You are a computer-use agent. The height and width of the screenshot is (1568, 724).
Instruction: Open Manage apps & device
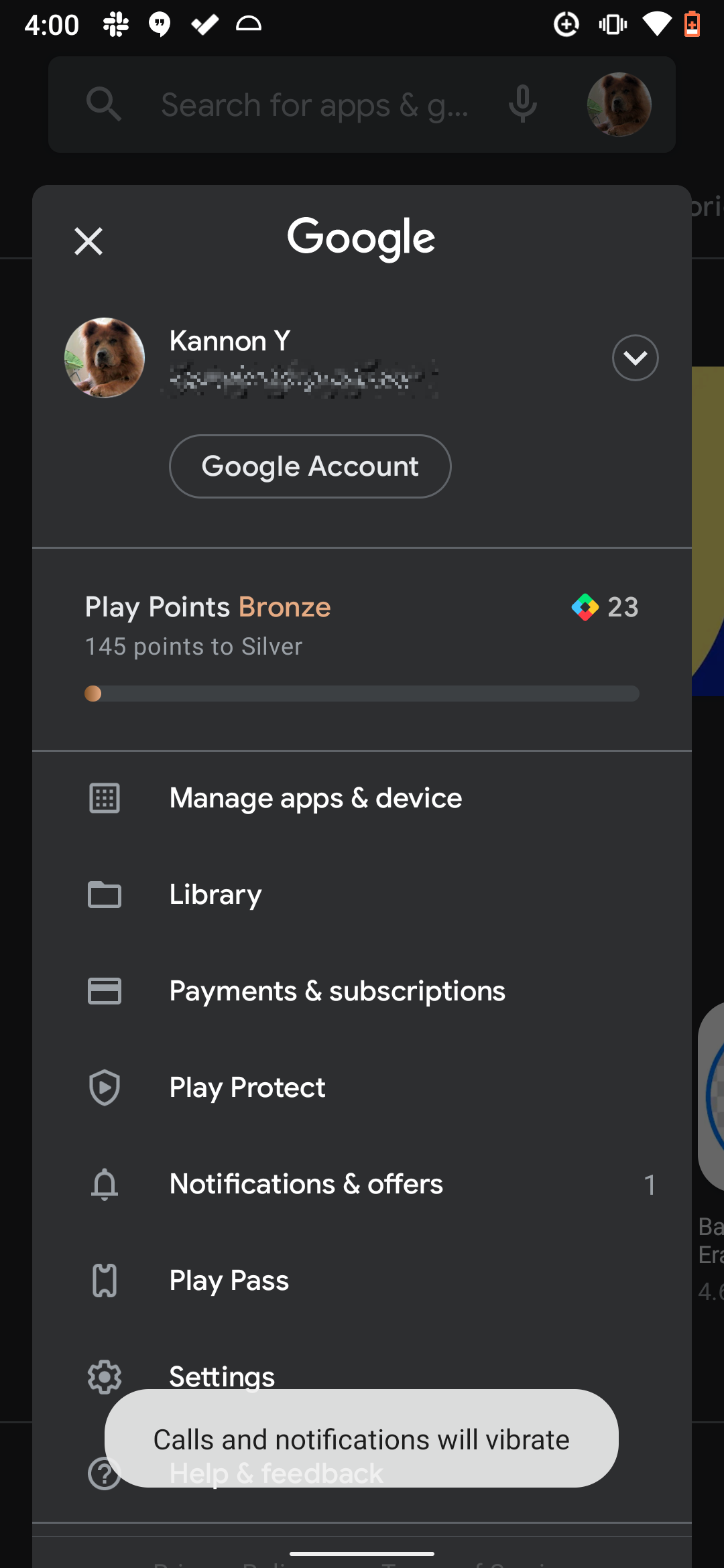point(315,797)
